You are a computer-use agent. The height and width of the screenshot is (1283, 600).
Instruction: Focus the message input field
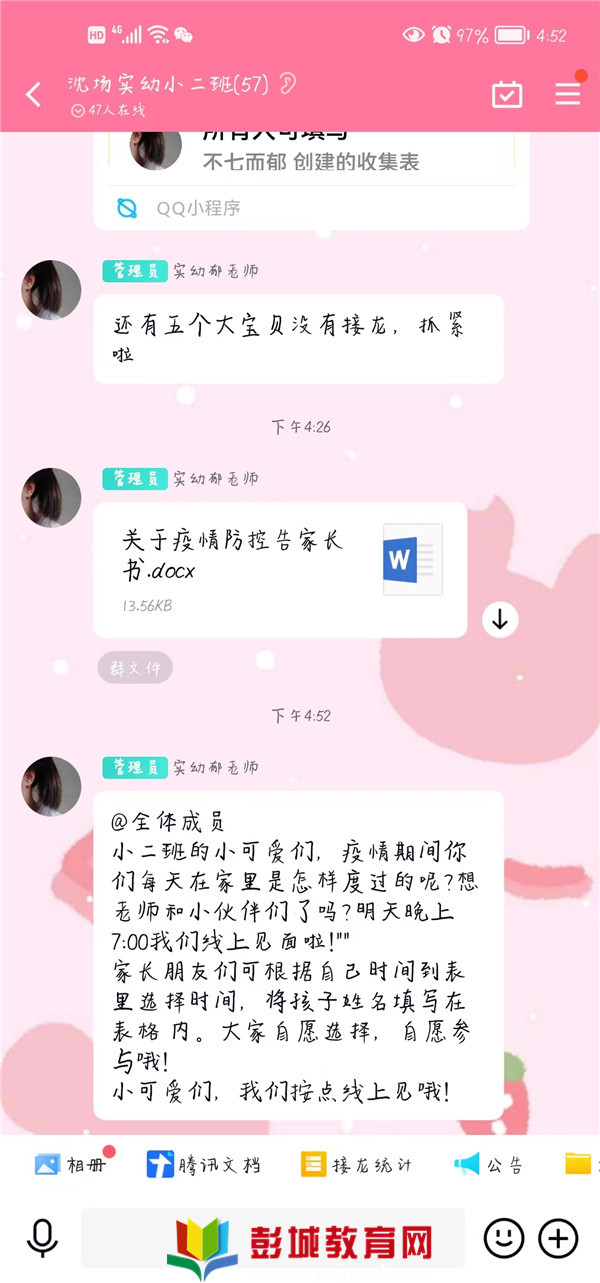(272, 1239)
